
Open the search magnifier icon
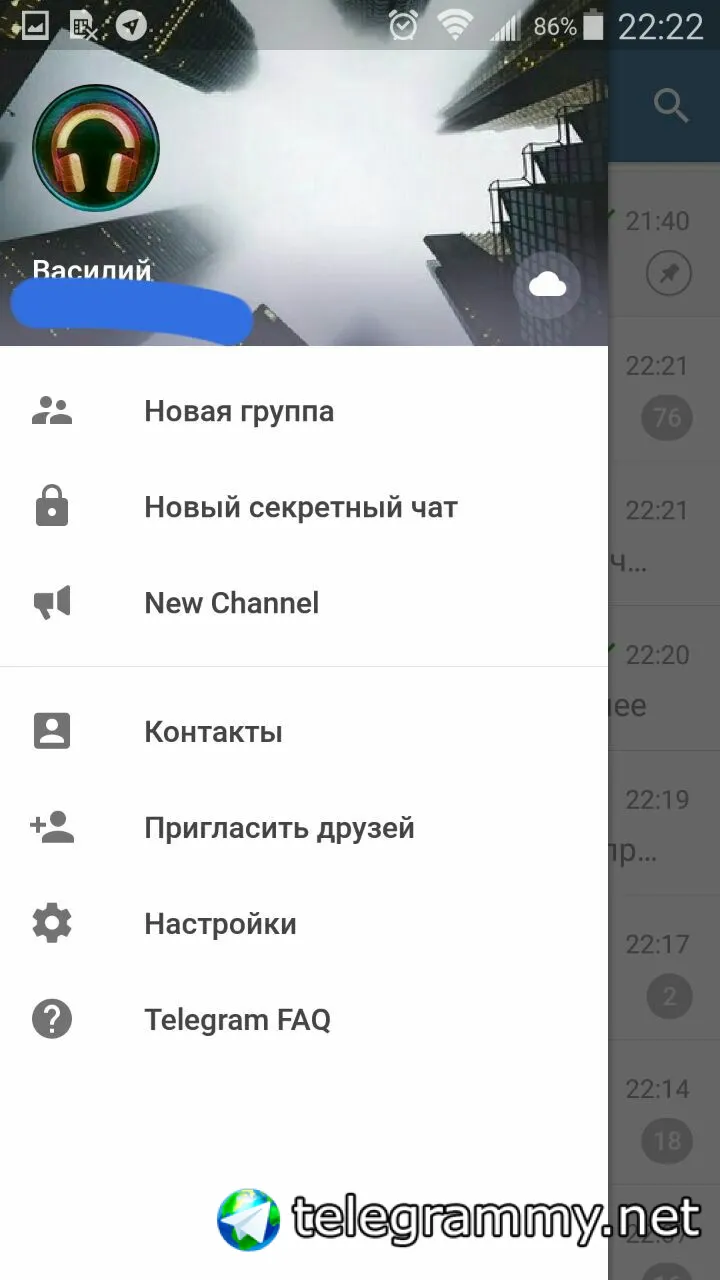pos(671,105)
